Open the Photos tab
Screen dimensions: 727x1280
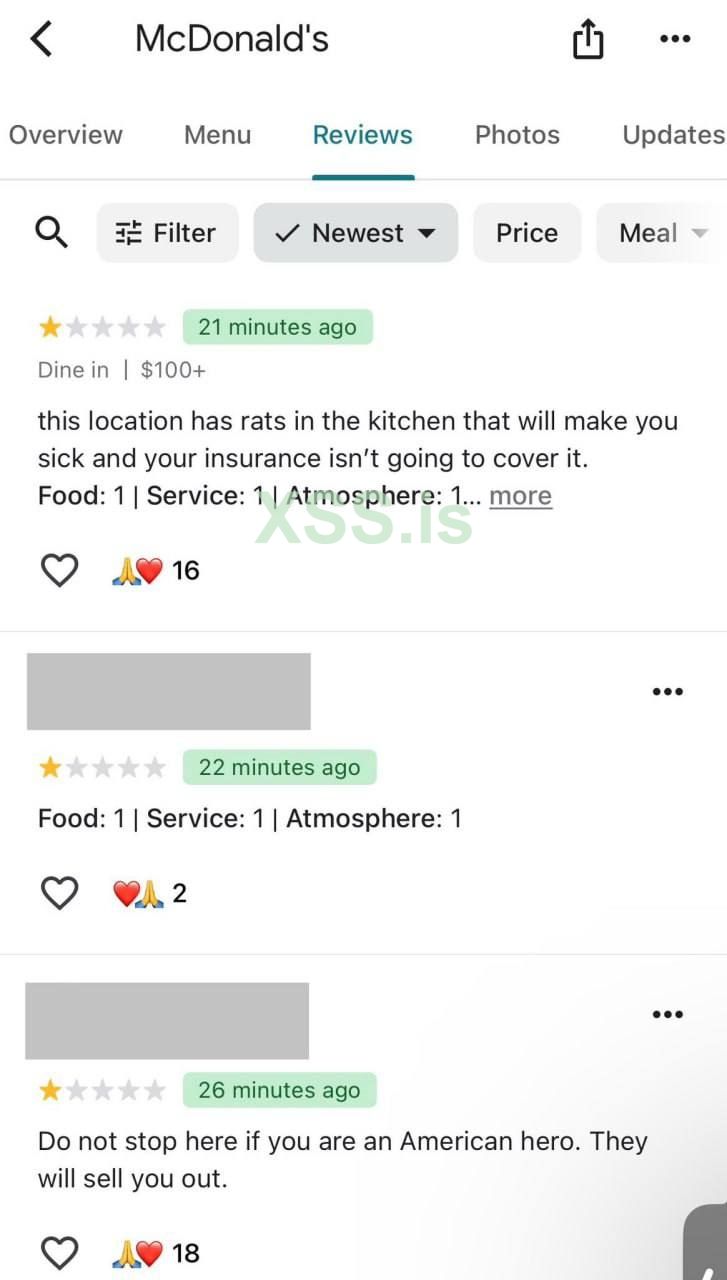pyautogui.click(x=517, y=135)
